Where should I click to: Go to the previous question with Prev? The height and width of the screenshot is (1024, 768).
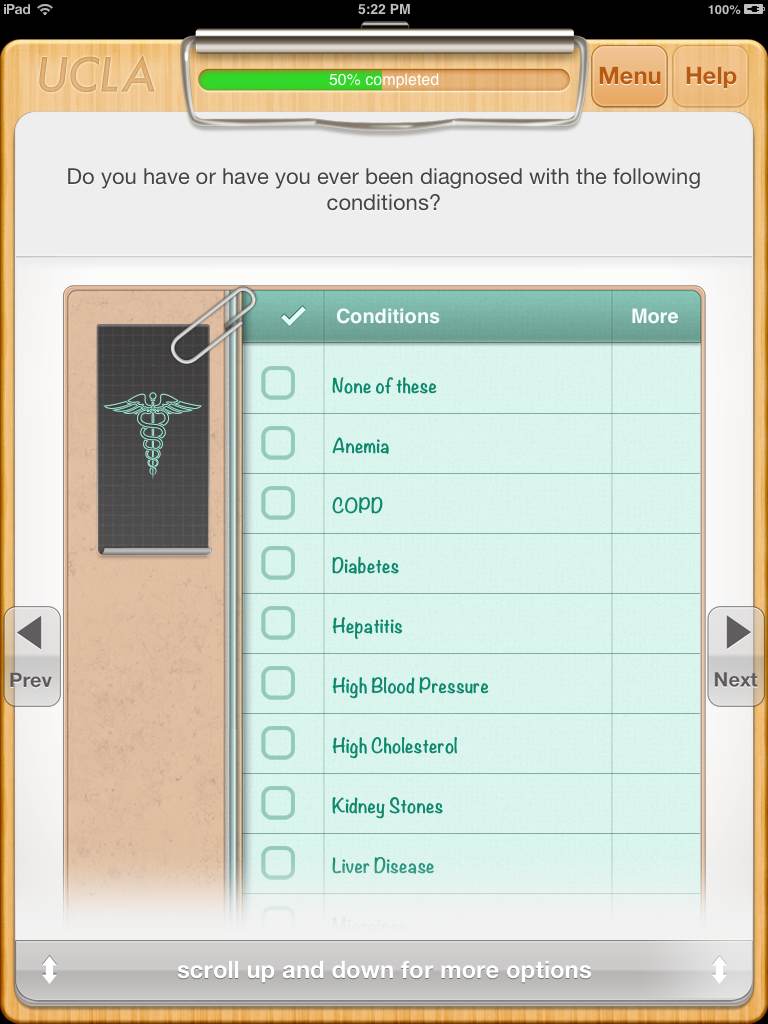coord(32,655)
